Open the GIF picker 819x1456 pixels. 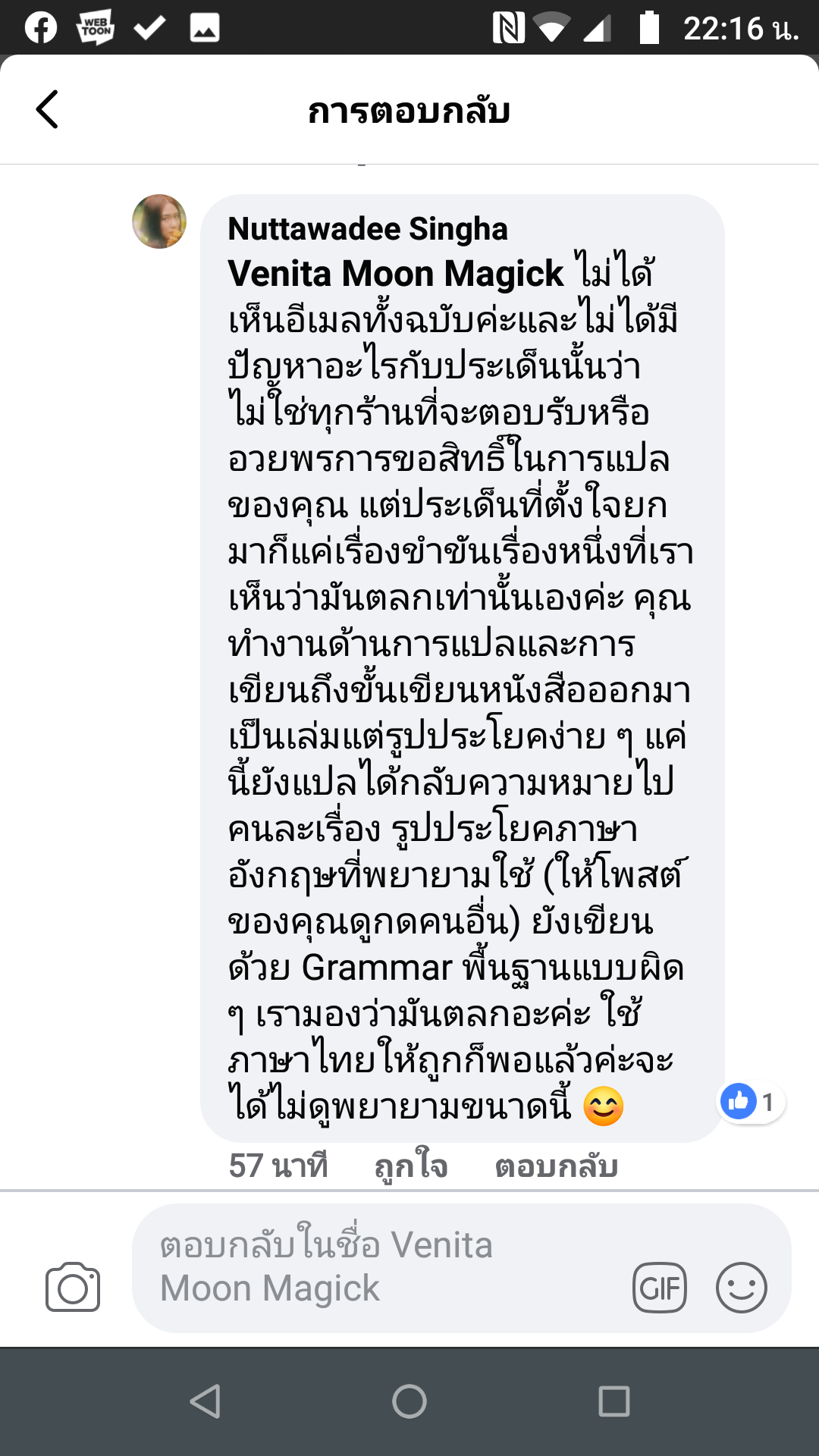point(659,1288)
